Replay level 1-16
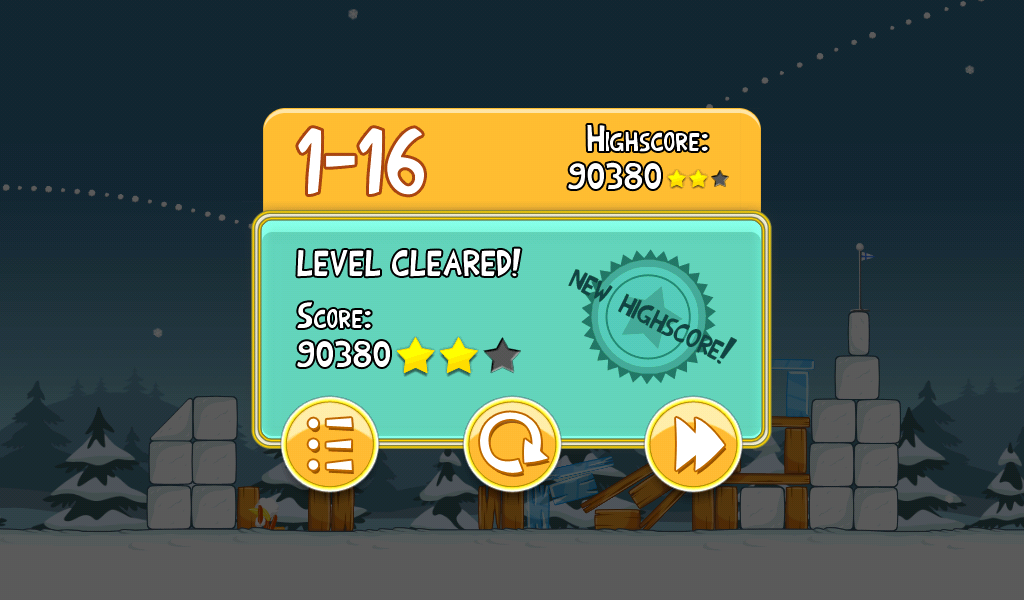Image resolution: width=1024 pixels, height=600 pixels. point(512,444)
